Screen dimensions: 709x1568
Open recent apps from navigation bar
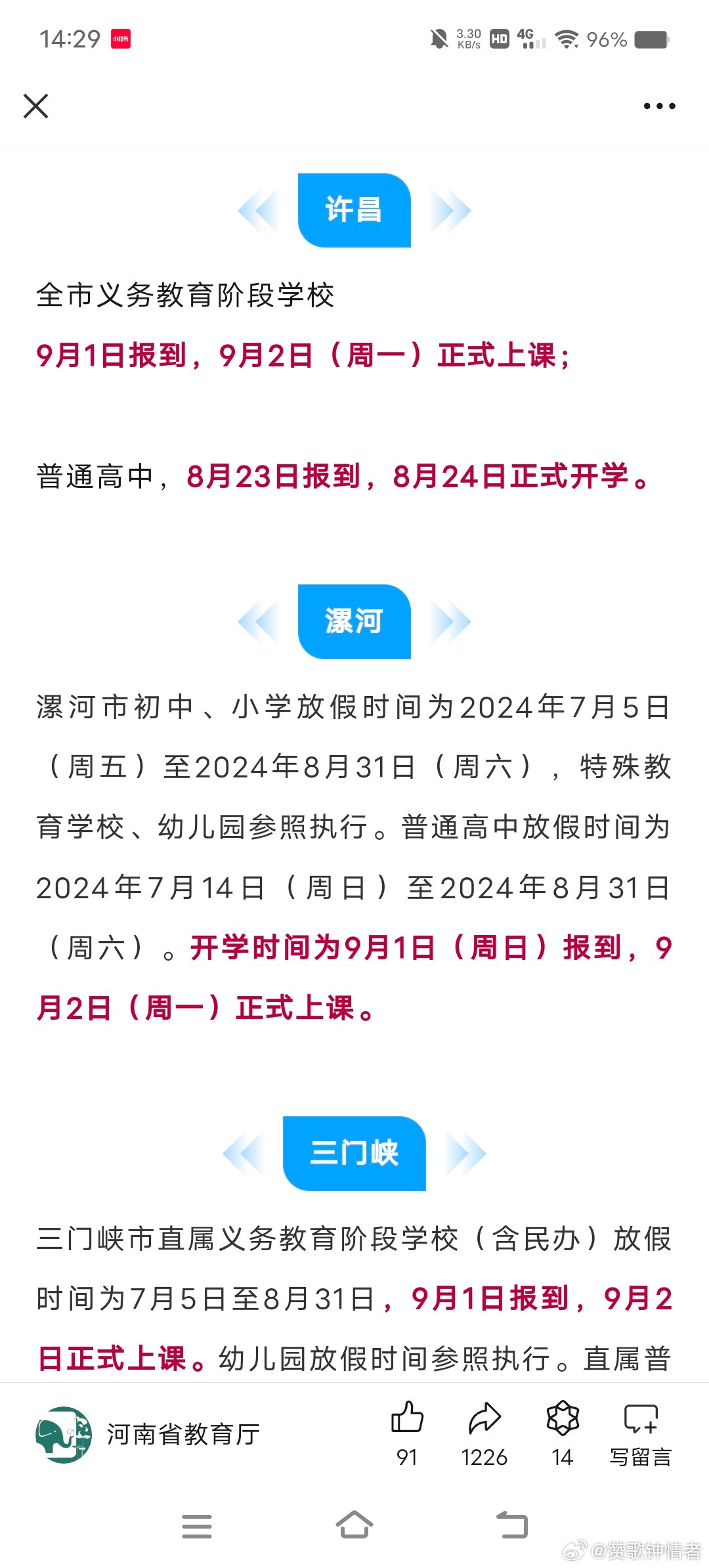click(x=197, y=1526)
